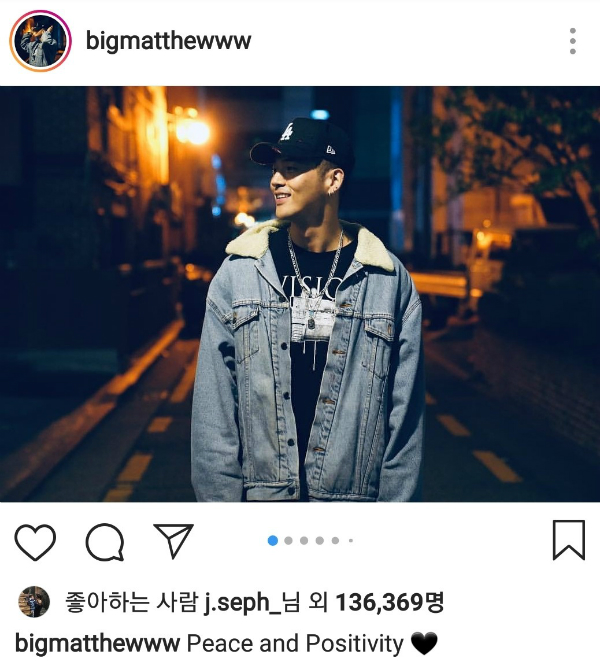Image resolution: width=600 pixels, height=662 pixels.
Task: Like this post with the heart icon
Action: (x=35, y=541)
